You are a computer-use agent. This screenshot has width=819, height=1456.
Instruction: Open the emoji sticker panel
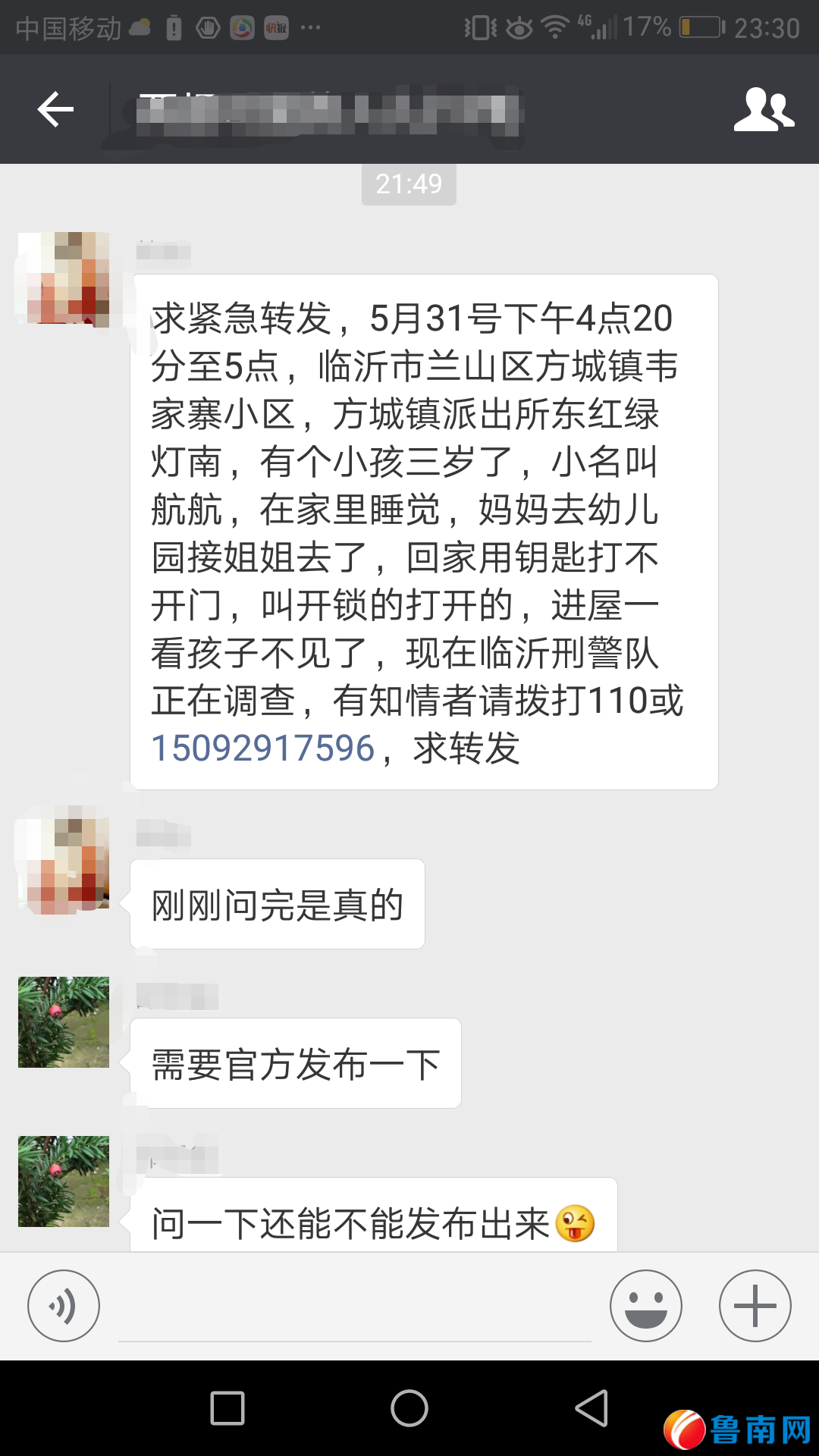click(645, 1306)
